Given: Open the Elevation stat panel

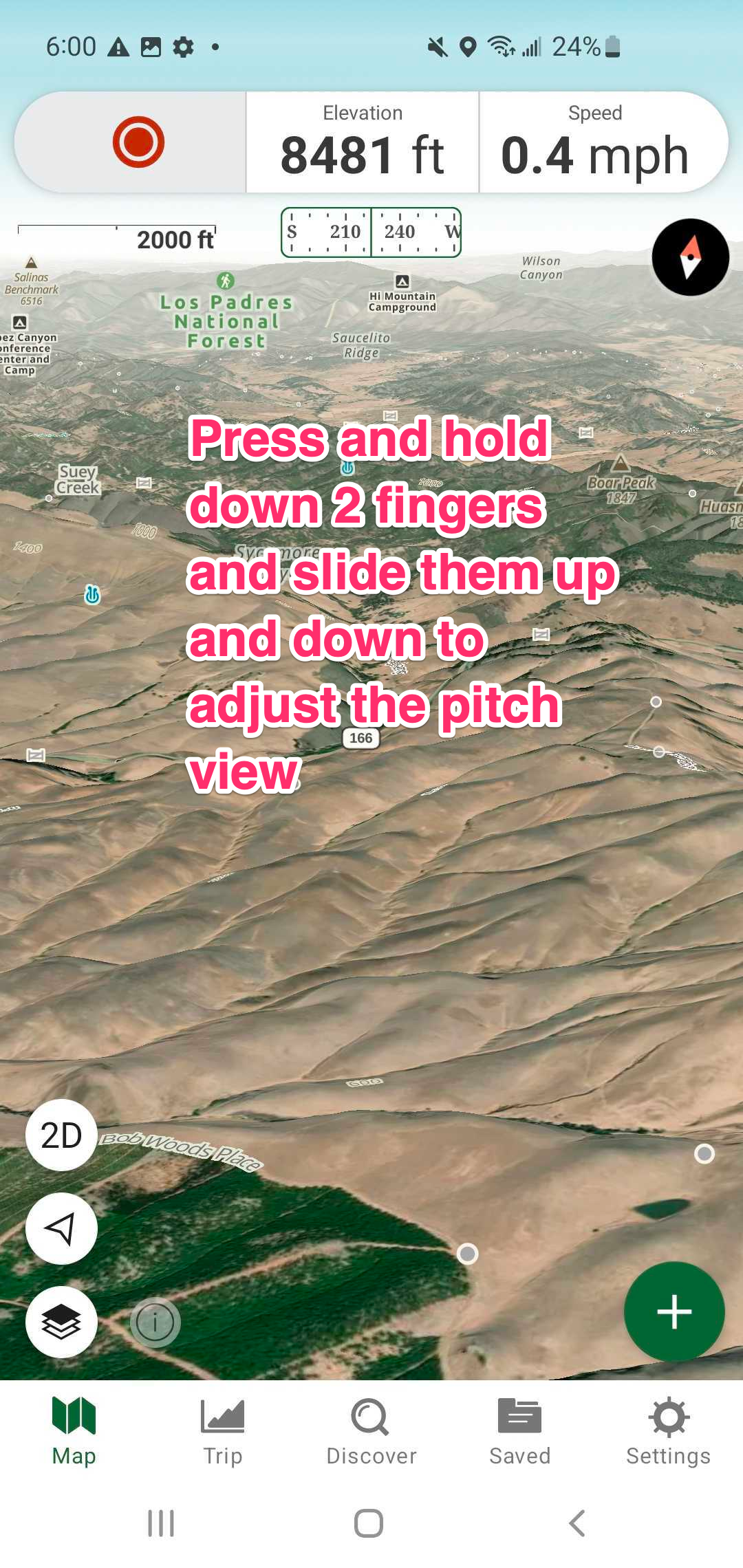Looking at the screenshot, I should 363,142.
